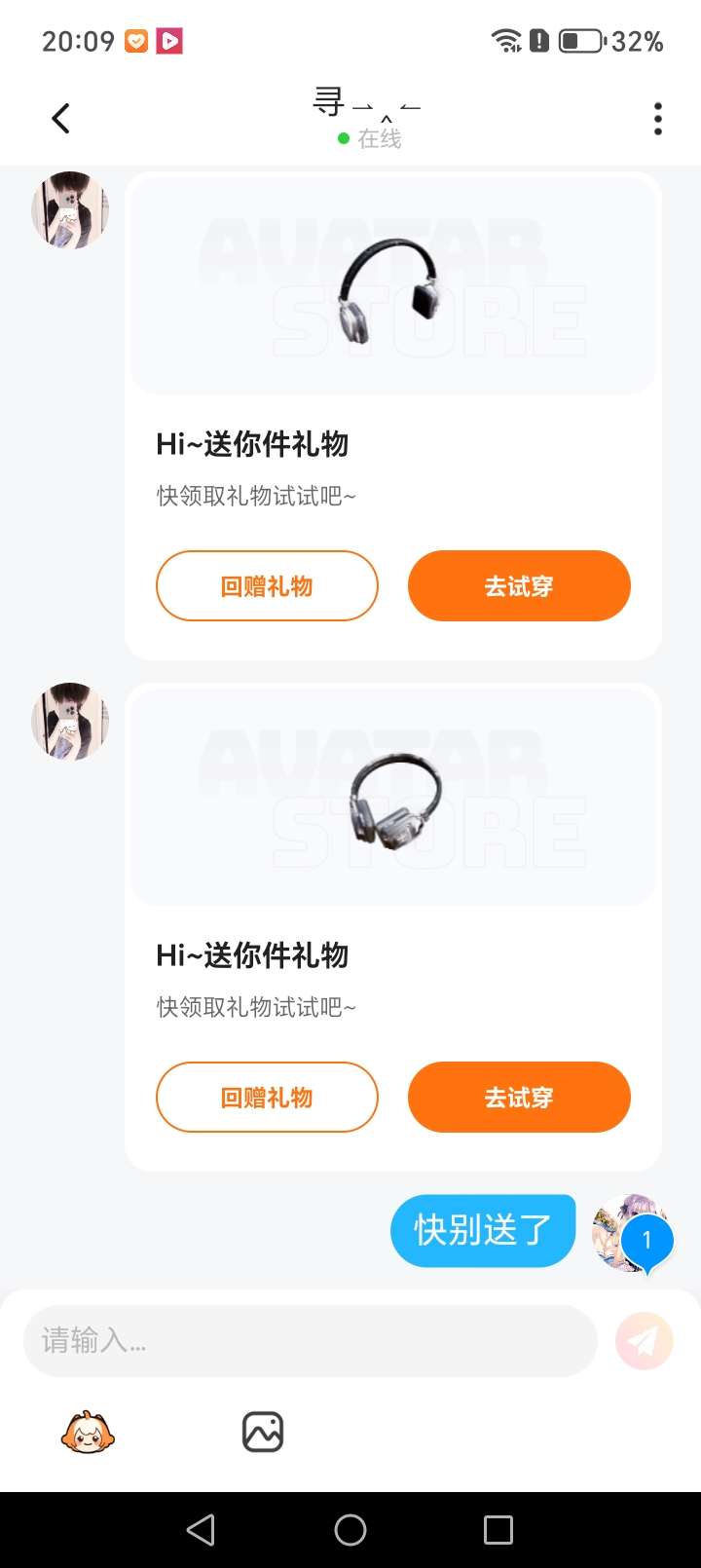
Task: Tap 去试穿 on the second gift card
Action: [x=519, y=1098]
